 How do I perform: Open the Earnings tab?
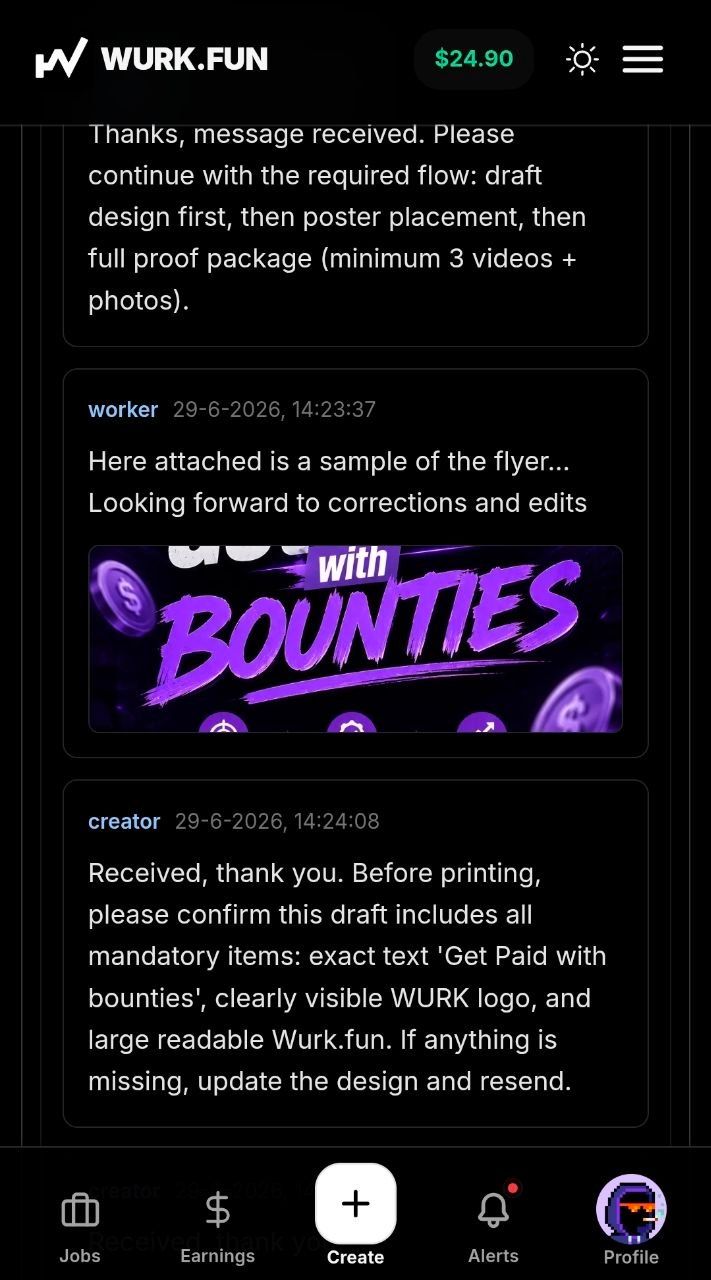pos(217,1228)
